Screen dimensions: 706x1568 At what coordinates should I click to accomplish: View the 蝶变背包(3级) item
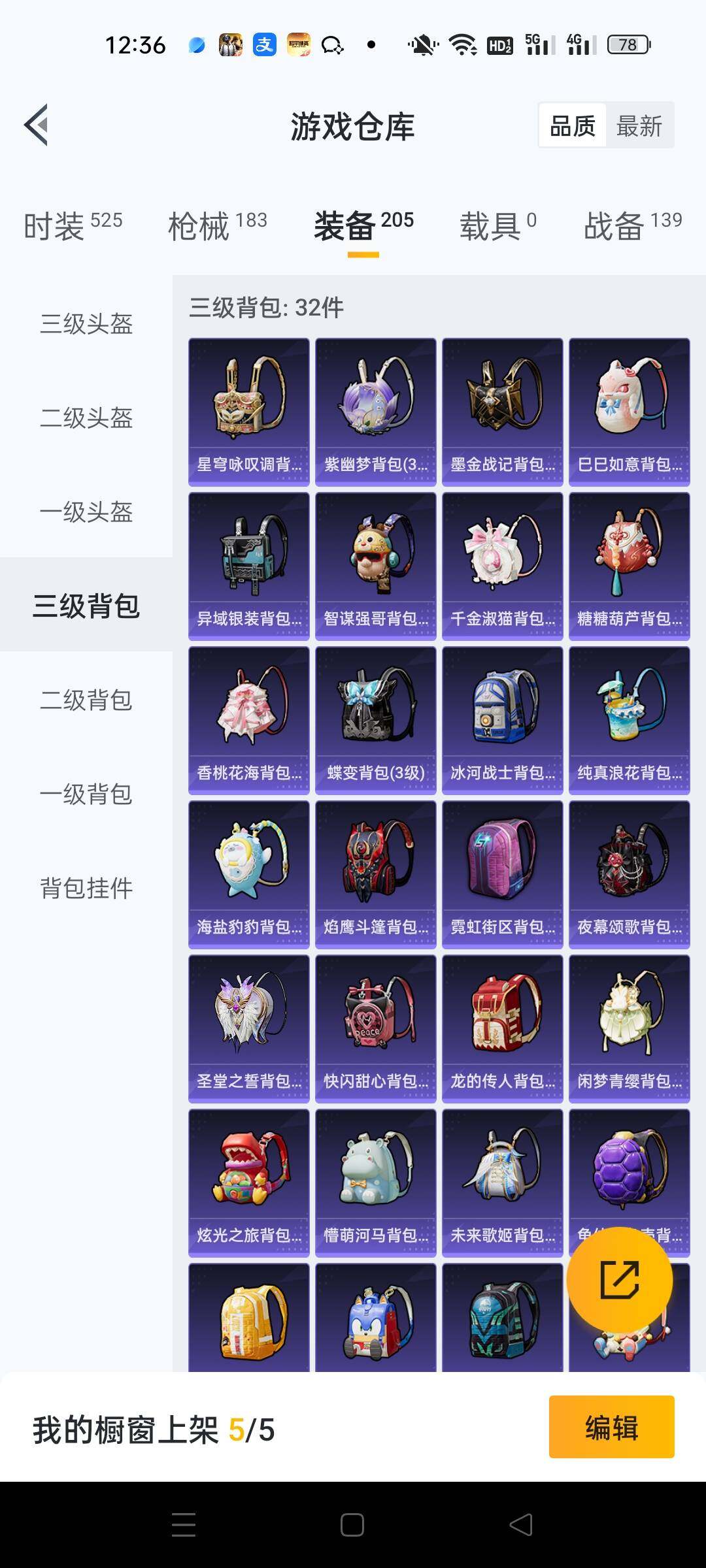(x=375, y=720)
